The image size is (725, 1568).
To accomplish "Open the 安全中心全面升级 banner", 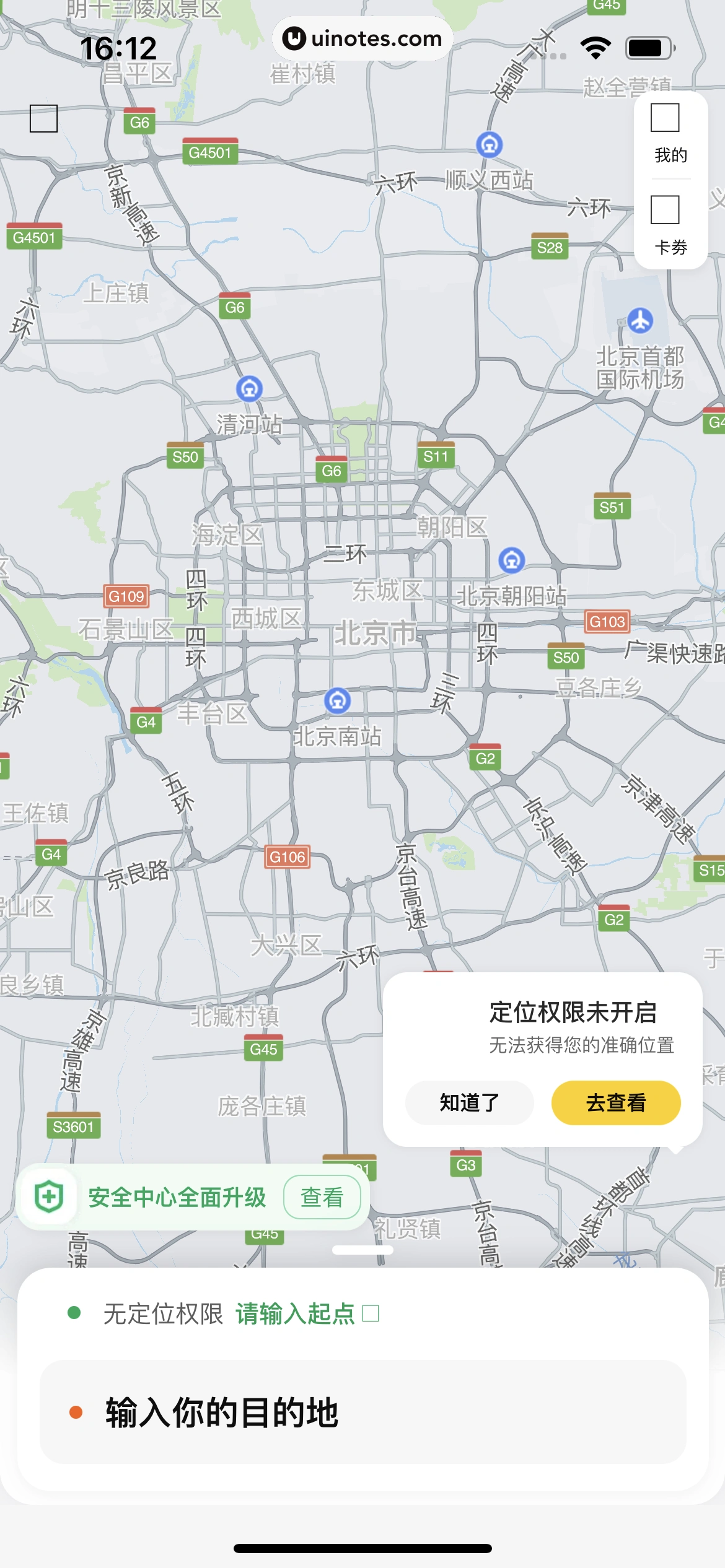I will point(177,1197).
